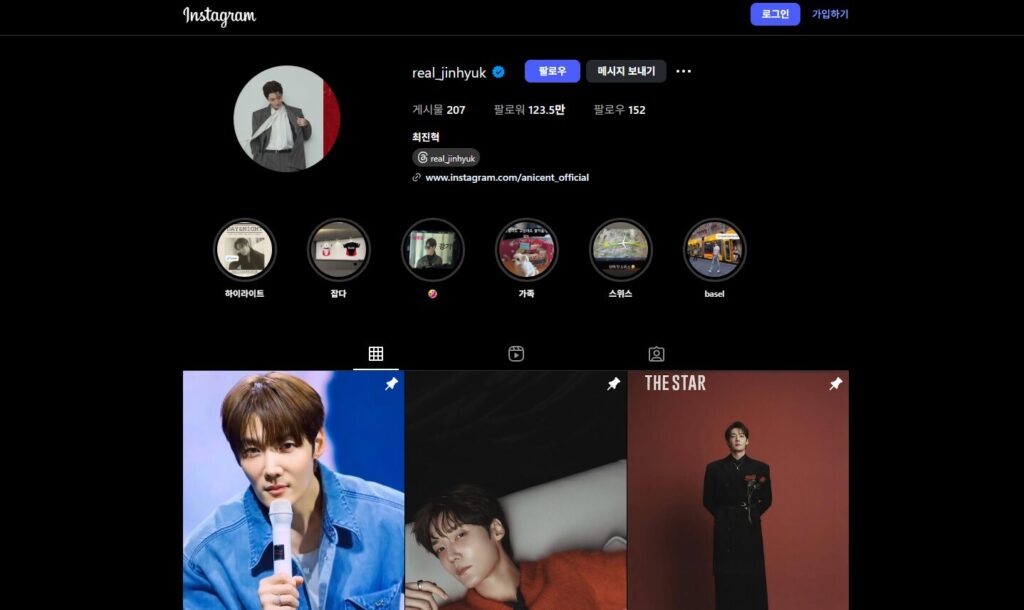Open the 스위스 story highlight
Screen dimensions: 1024x610
click(620, 250)
